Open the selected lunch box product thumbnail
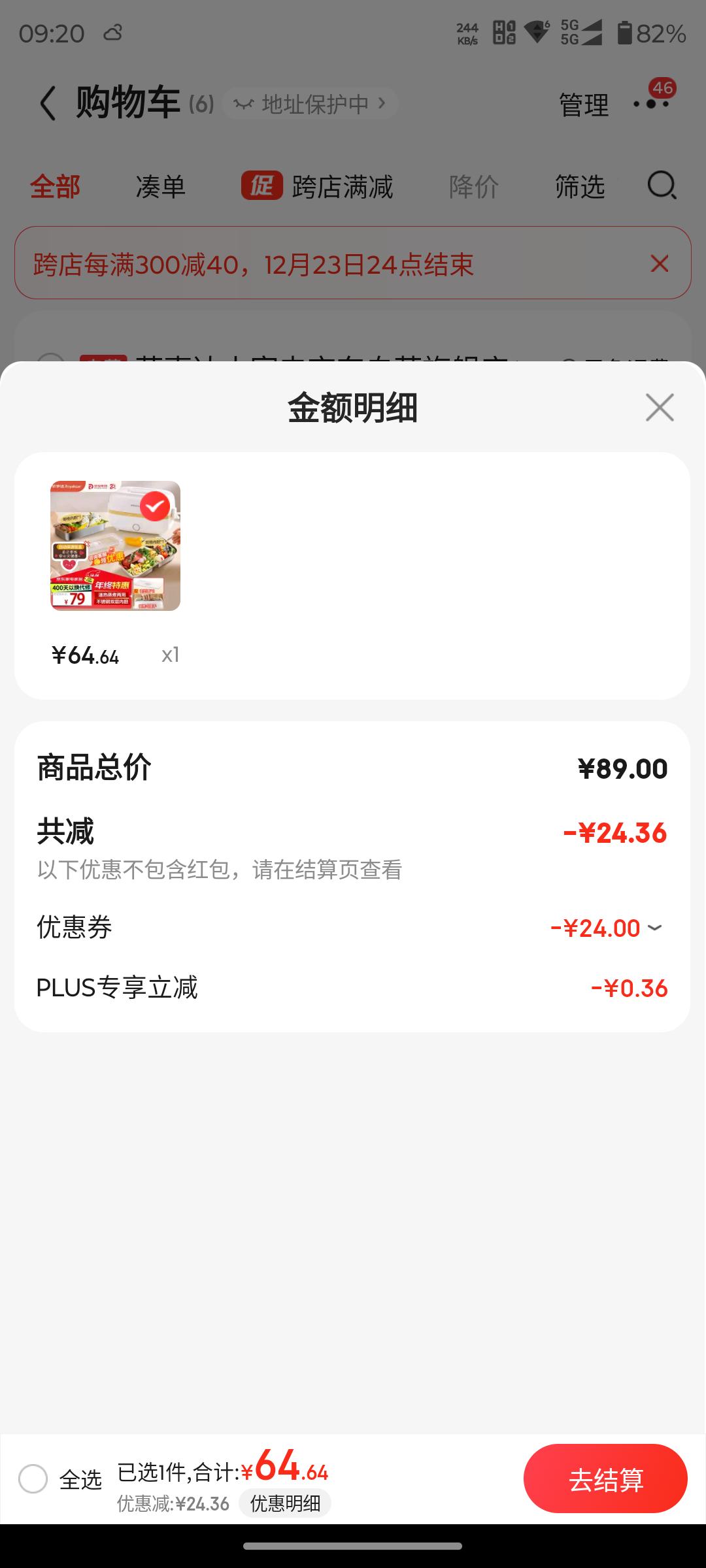The height and width of the screenshot is (1568, 706). 116,546
